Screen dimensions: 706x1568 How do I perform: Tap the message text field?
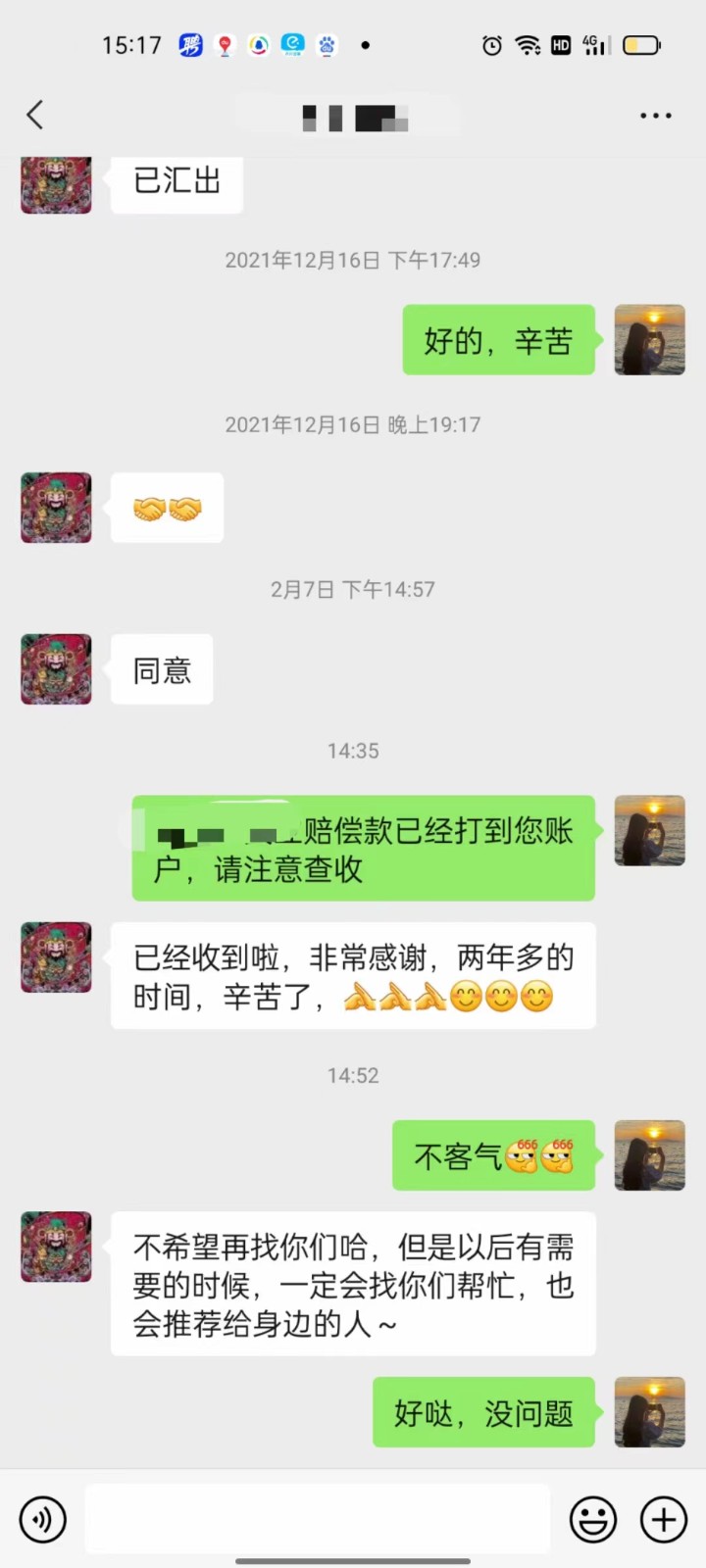(317, 1519)
